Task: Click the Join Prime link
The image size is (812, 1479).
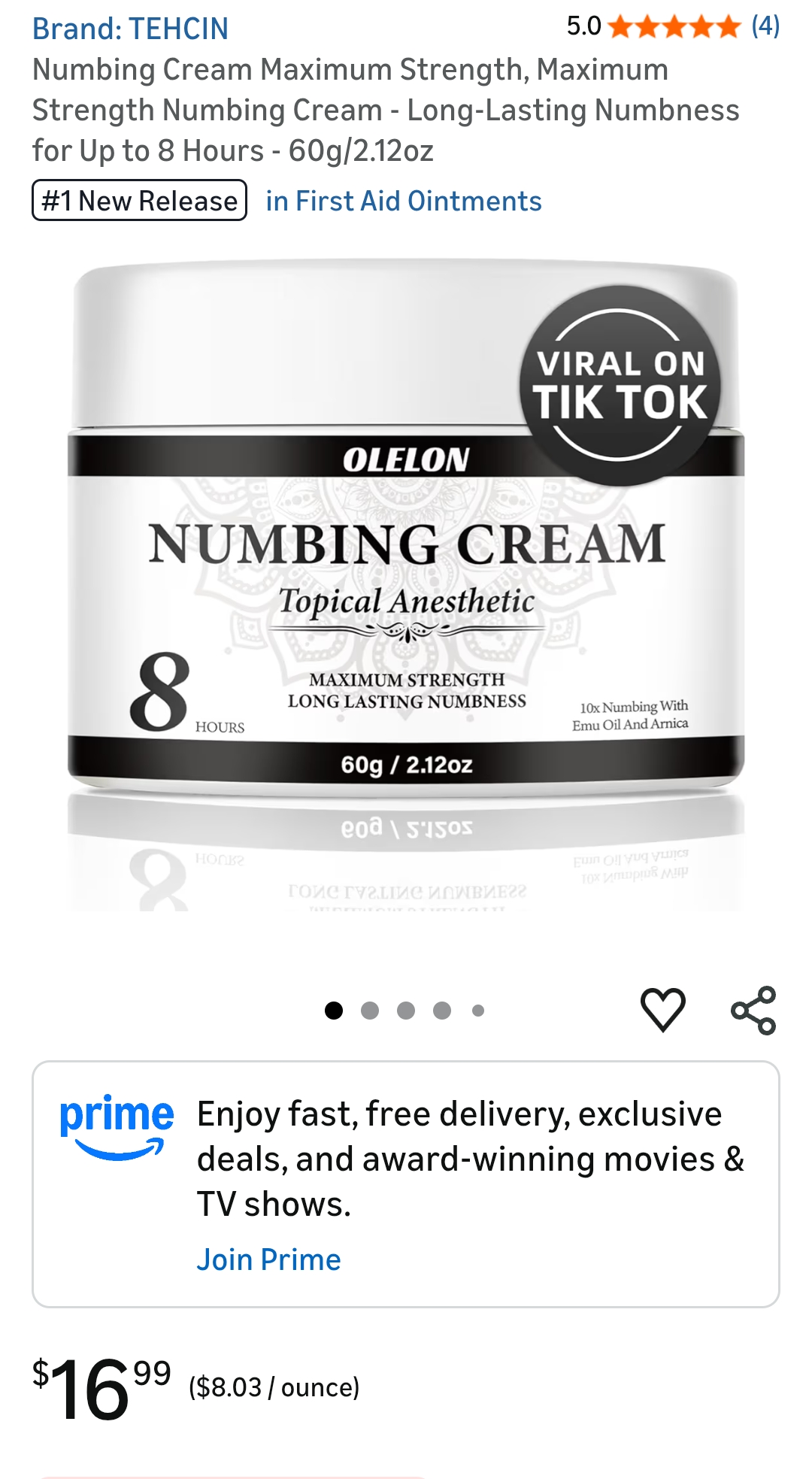Action: pyautogui.click(x=268, y=1258)
